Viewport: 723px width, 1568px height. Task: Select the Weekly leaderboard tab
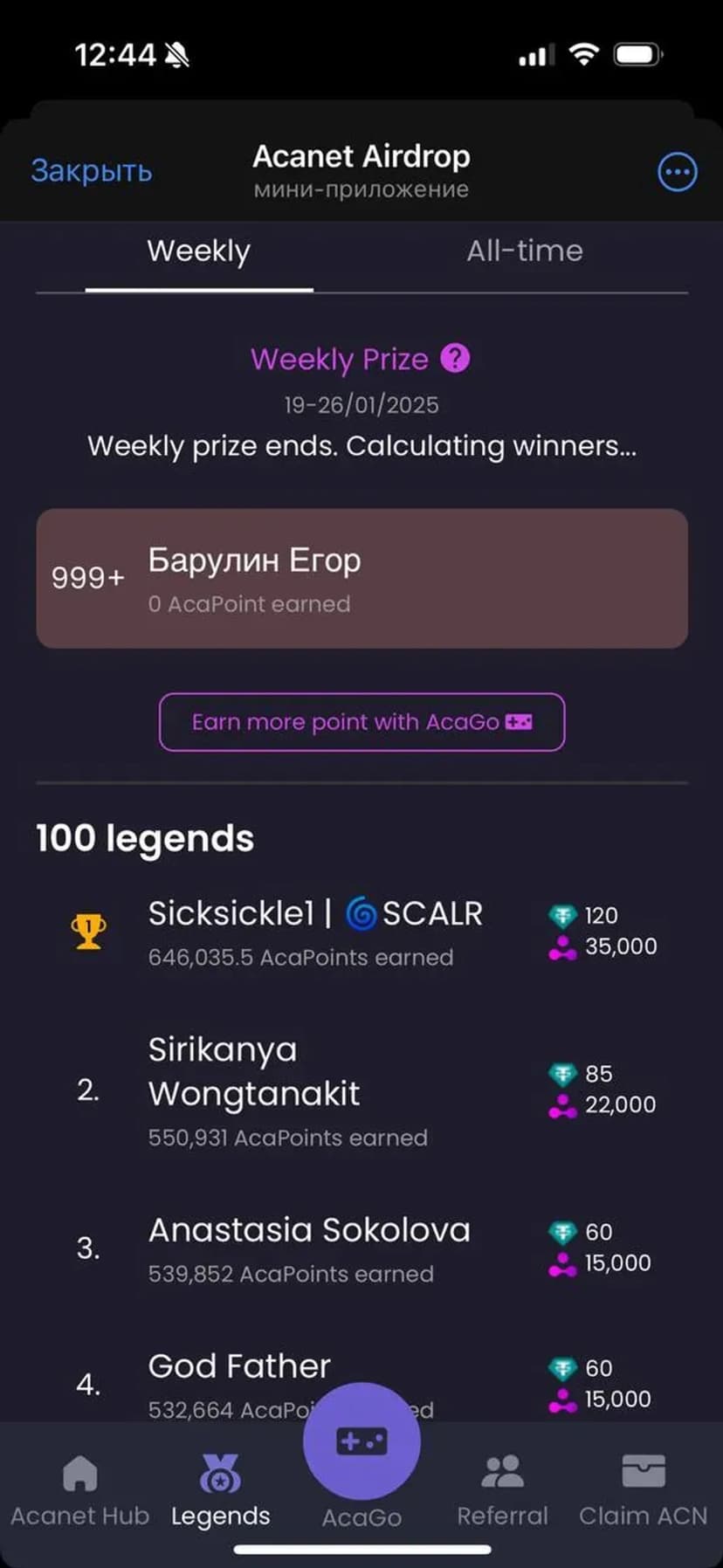pos(199,251)
